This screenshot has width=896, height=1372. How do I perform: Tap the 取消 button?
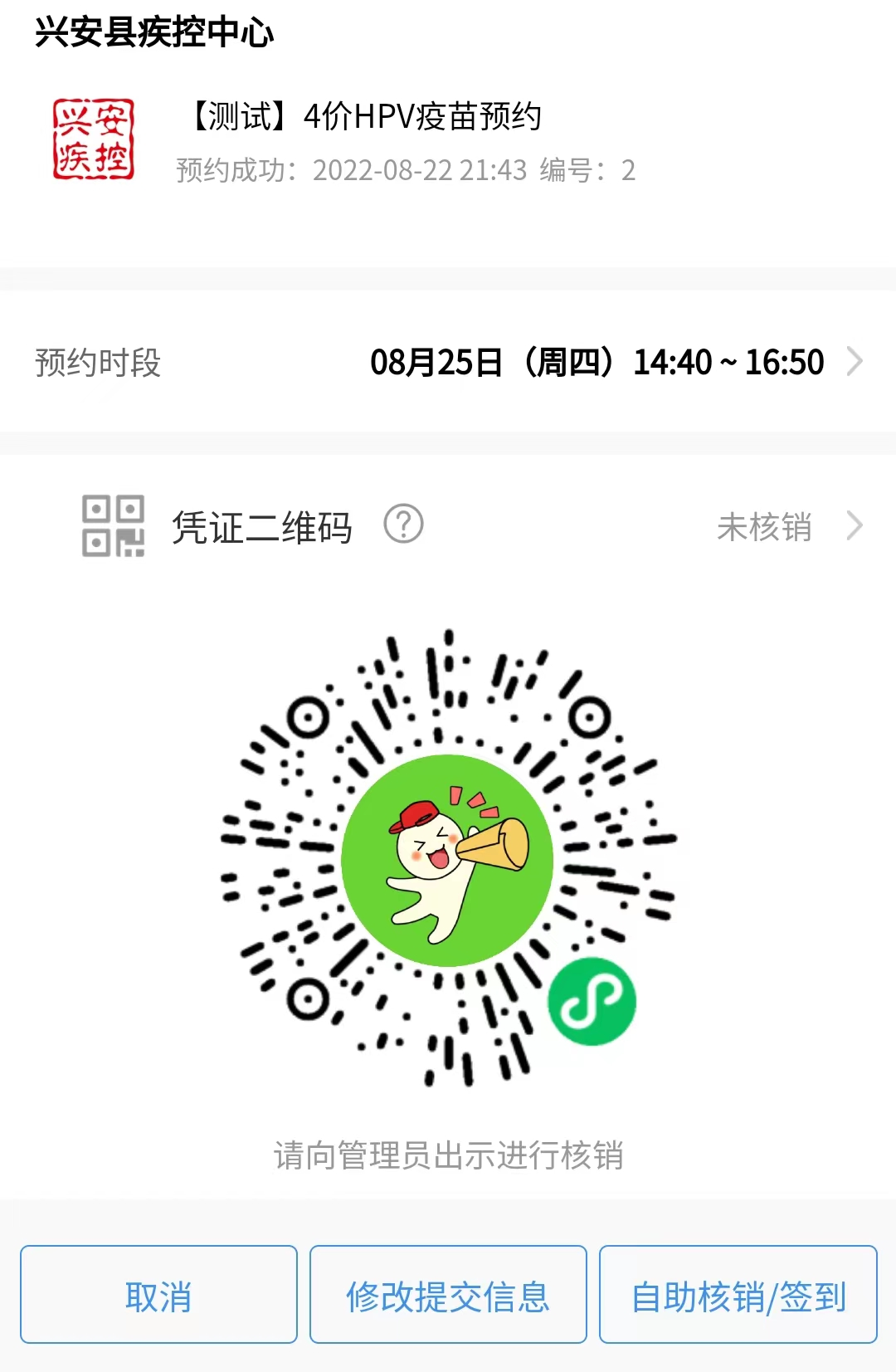click(158, 1294)
